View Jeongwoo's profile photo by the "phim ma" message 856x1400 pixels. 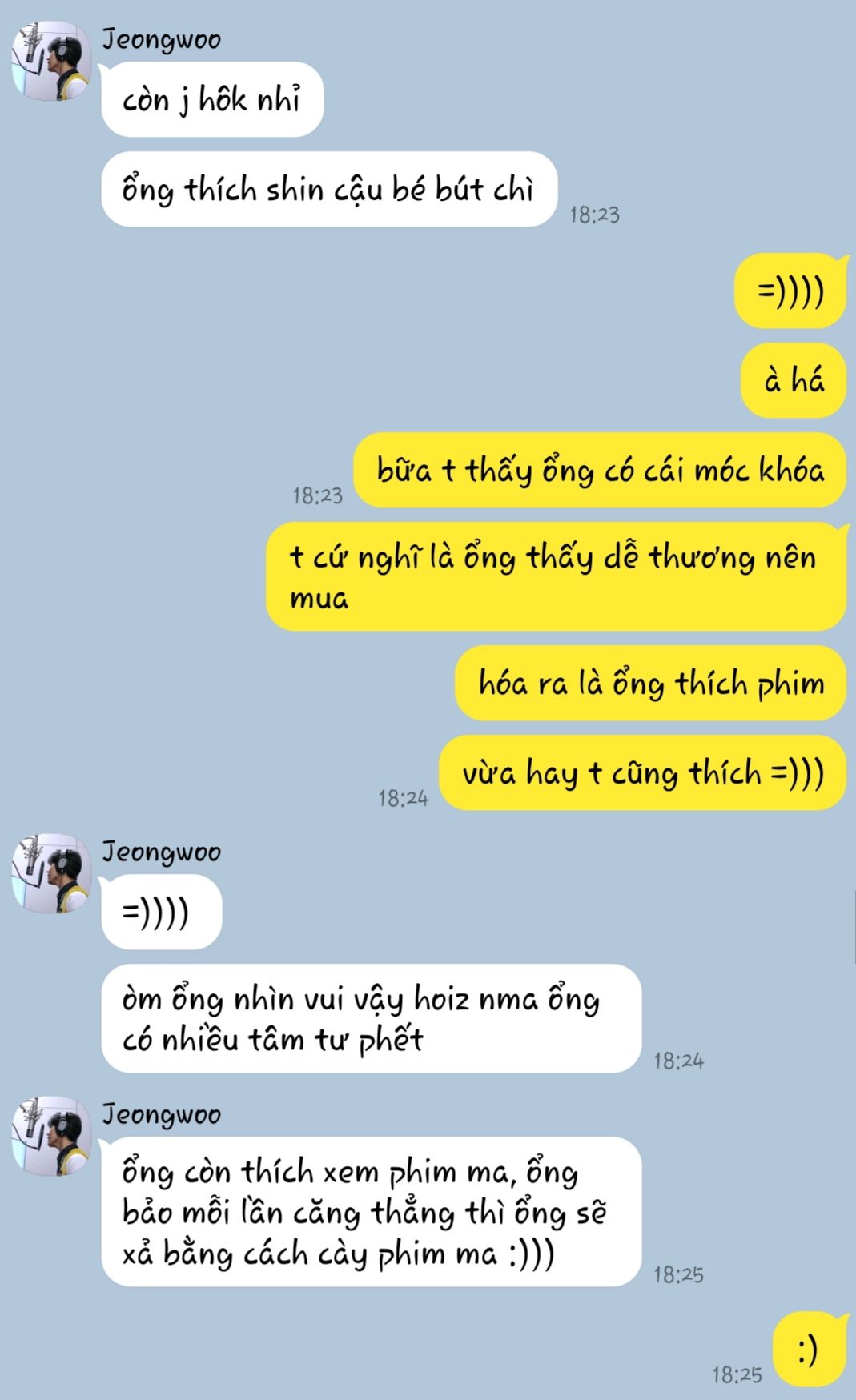click(51, 1136)
